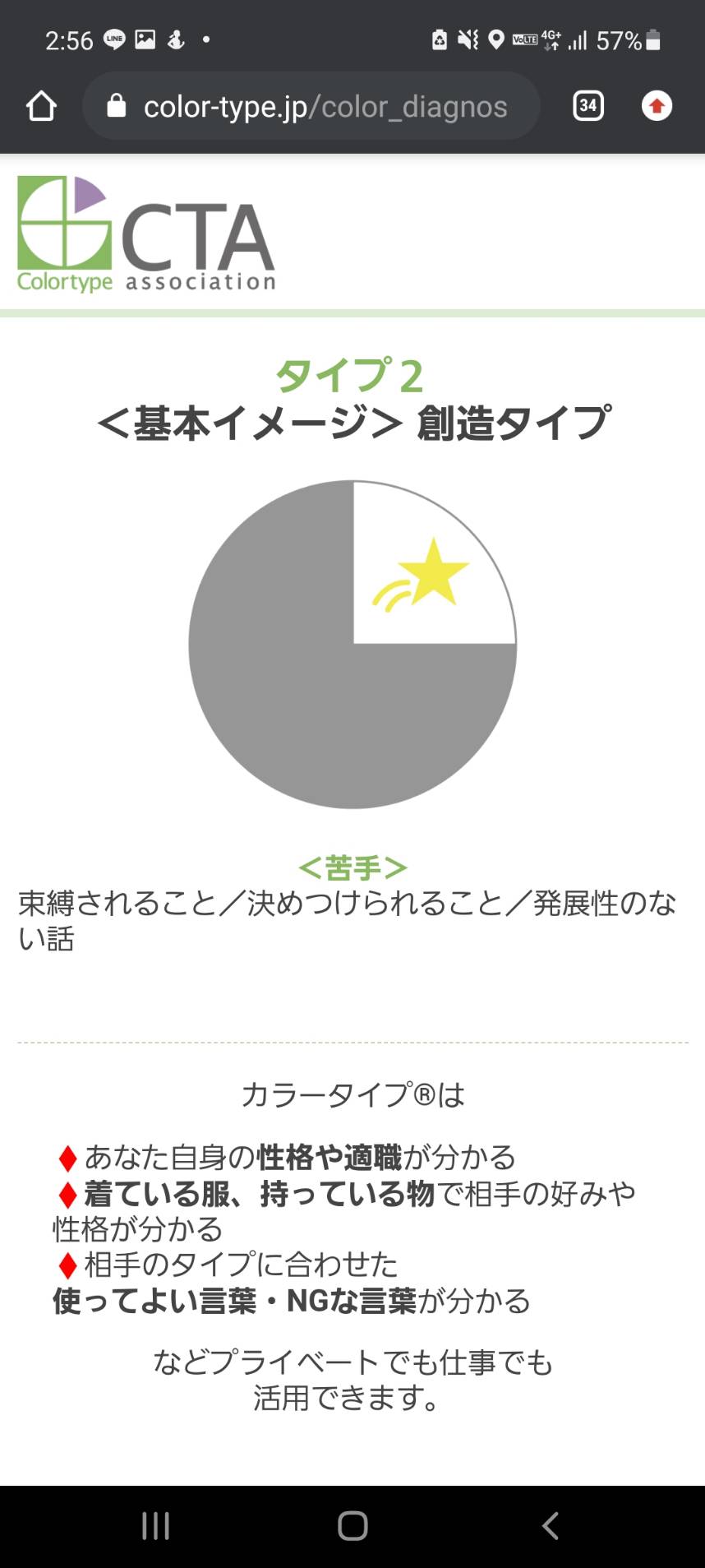
Task: Go to the browser home page
Action: pos(41,106)
